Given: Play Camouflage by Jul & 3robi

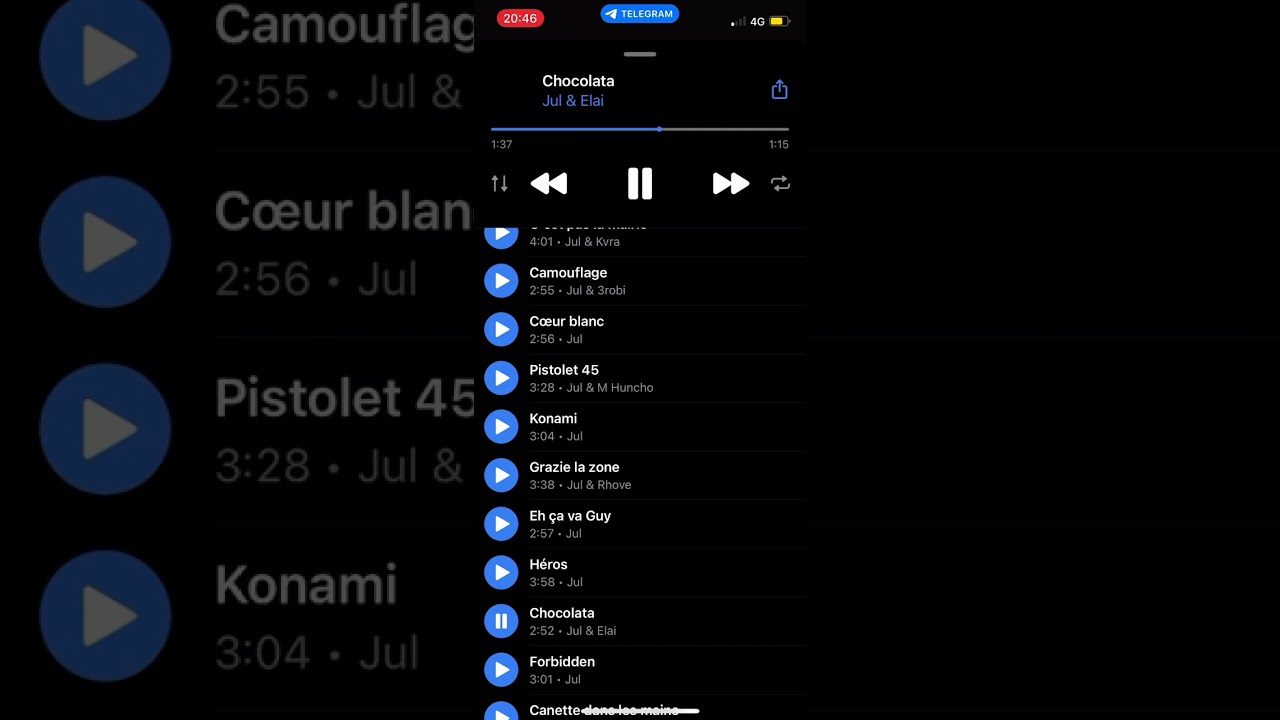Looking at the screenshot, I should [x=501, y=281].
